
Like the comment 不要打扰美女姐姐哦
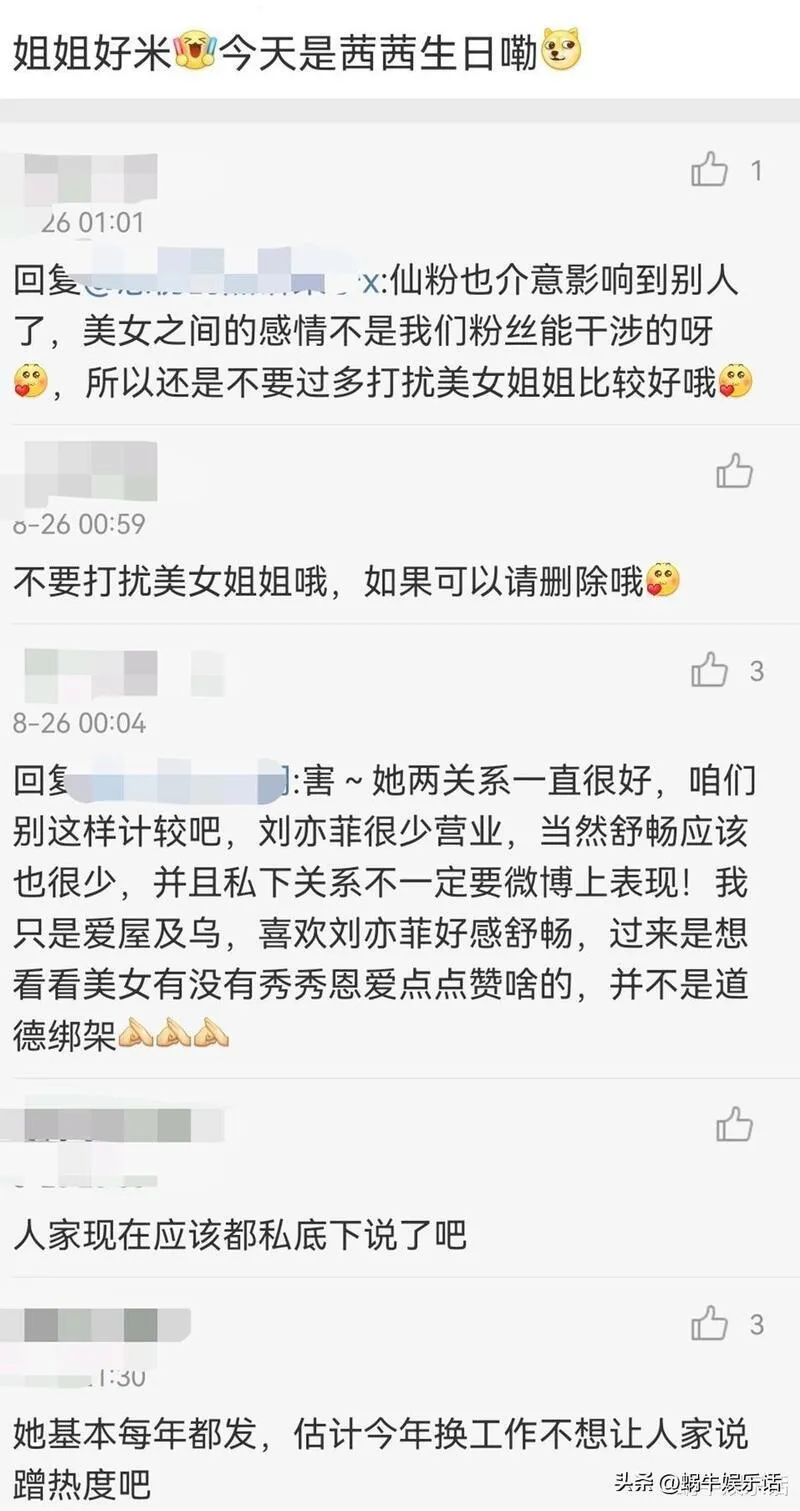pos(734,469)
